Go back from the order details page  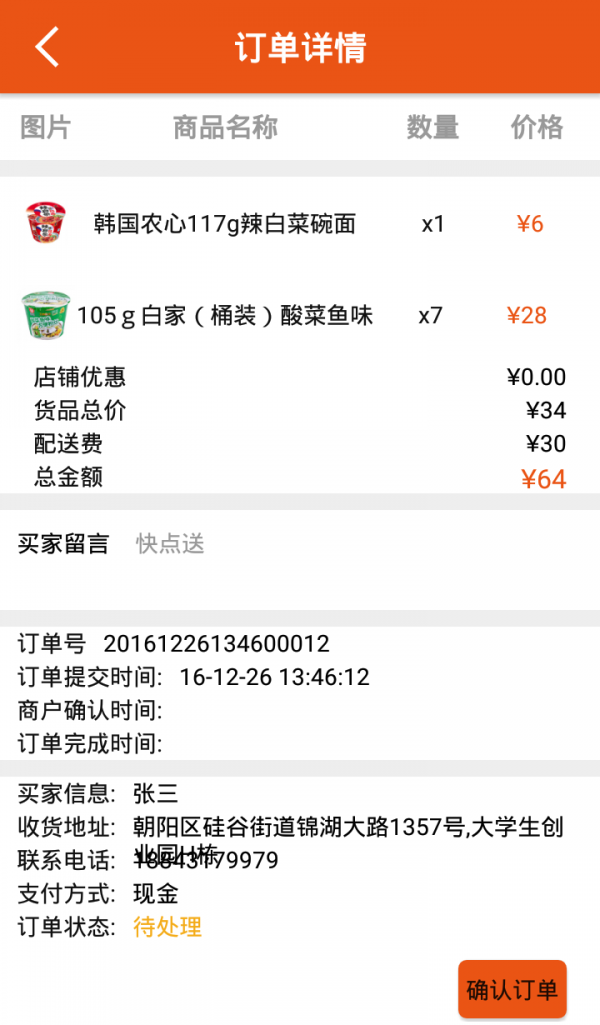coord(47,47)
